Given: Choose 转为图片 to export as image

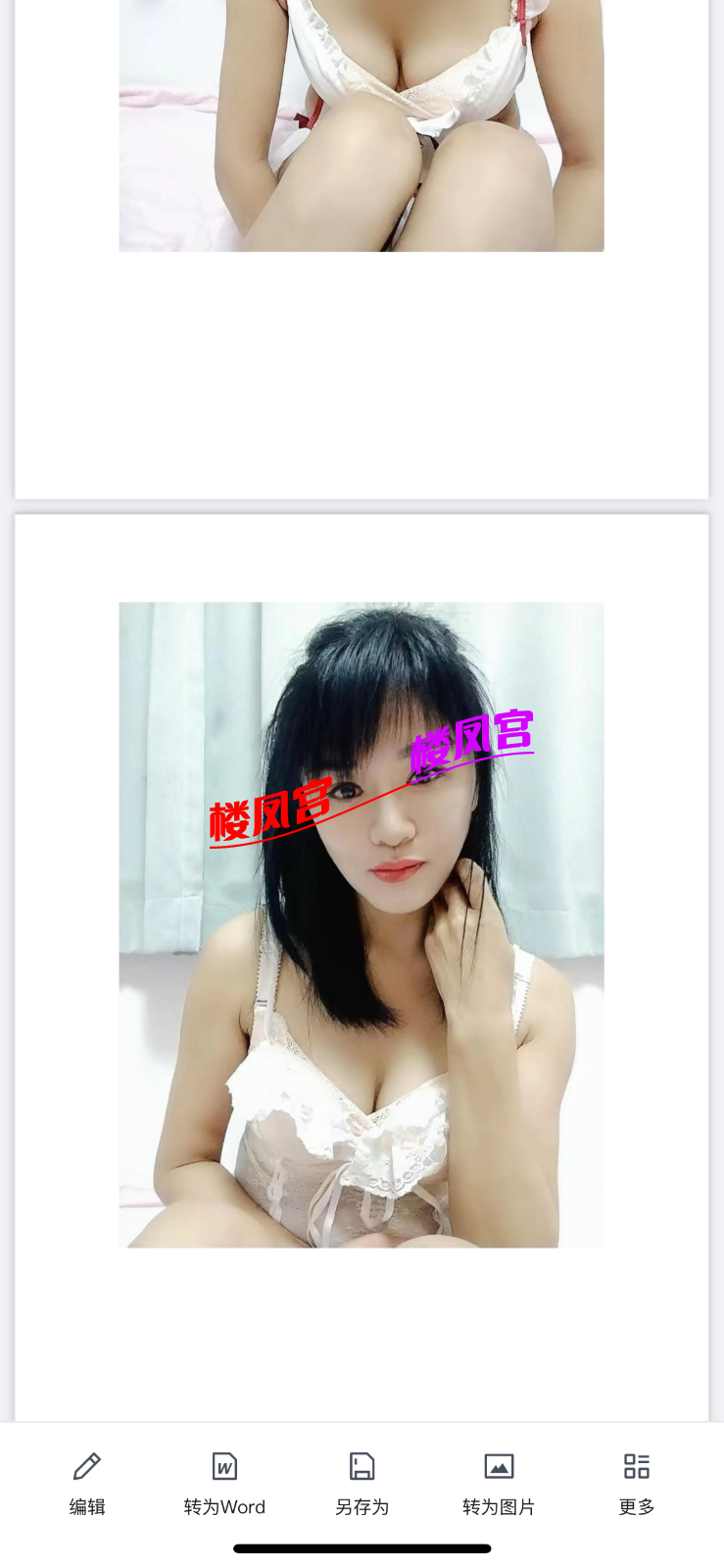Looking at the screenshot, I should click(x=499, y=1483).
